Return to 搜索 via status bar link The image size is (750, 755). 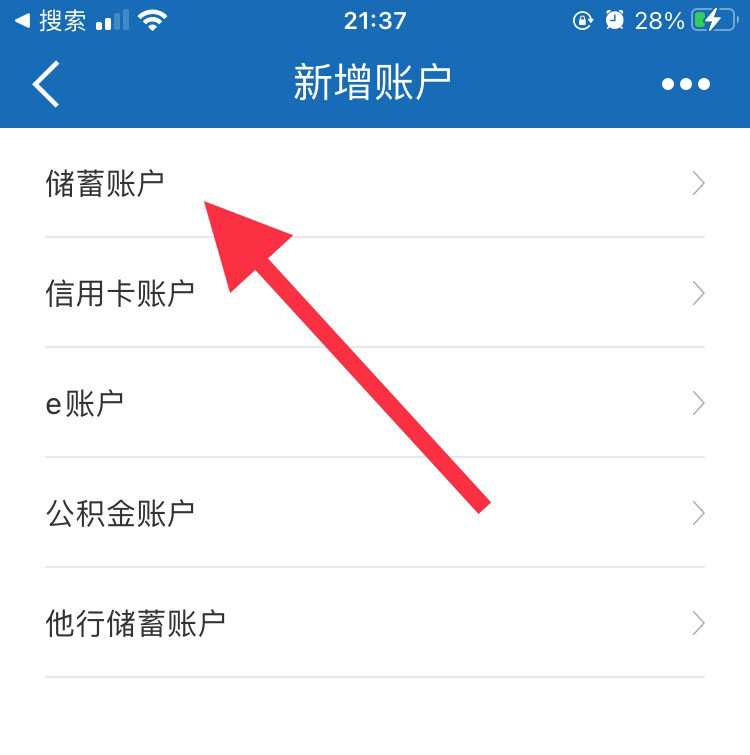coord(50,20)
